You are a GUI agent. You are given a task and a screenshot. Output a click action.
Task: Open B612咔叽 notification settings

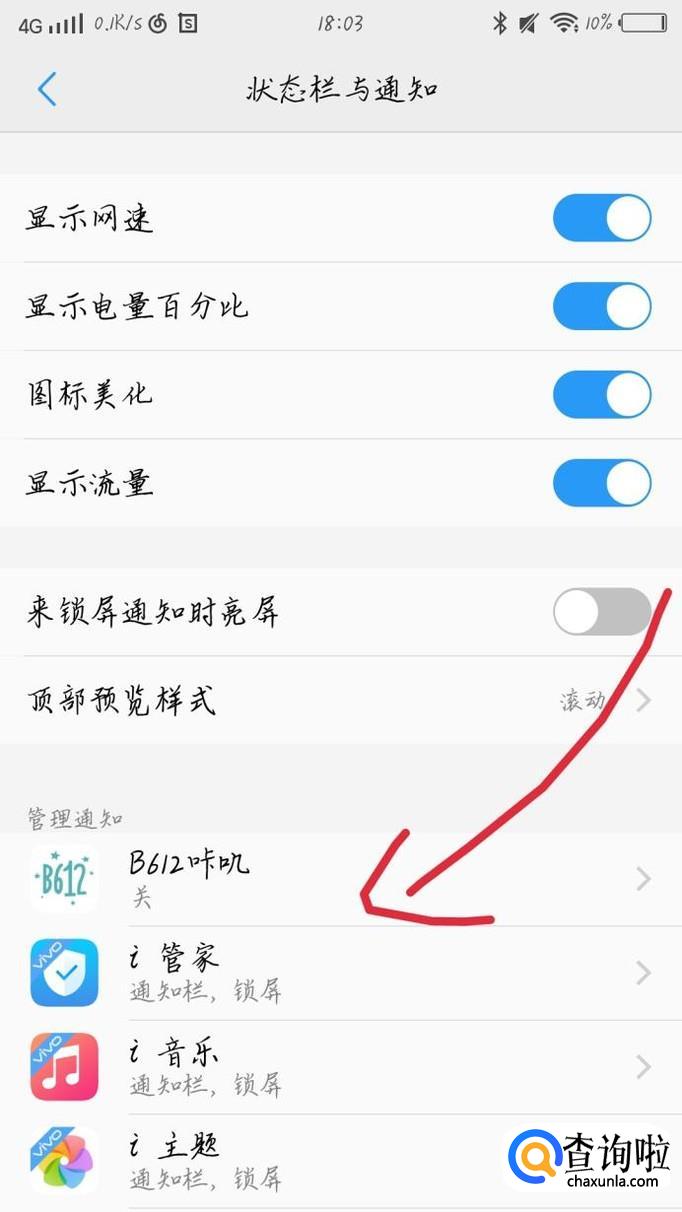pyautogui.click(x=340, y=879)
